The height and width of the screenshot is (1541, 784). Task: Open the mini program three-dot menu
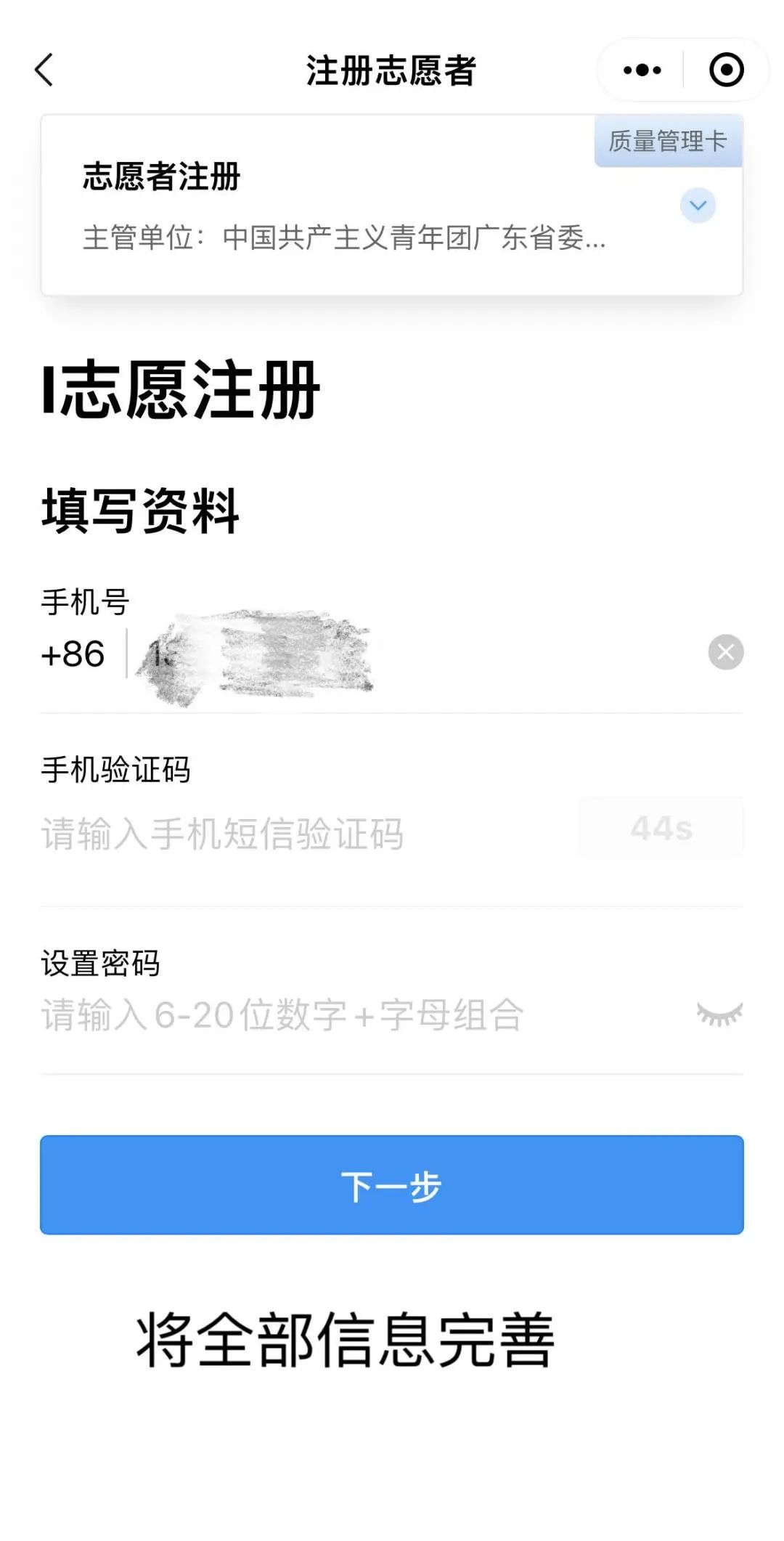642,70
